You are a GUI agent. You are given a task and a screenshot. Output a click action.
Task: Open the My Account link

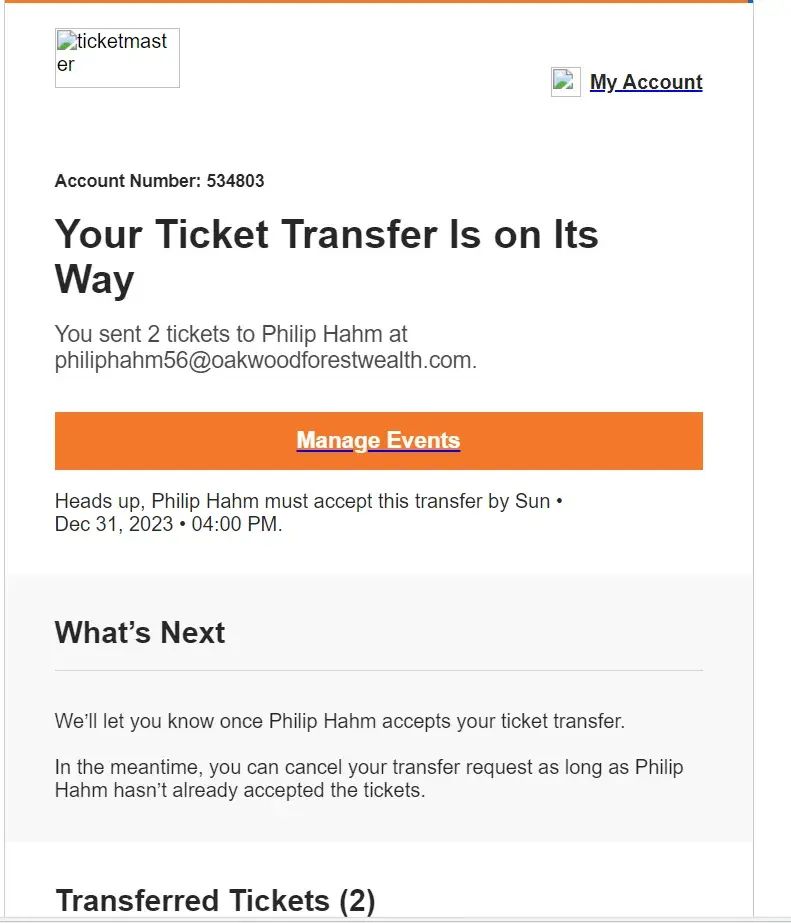point(646,82)
